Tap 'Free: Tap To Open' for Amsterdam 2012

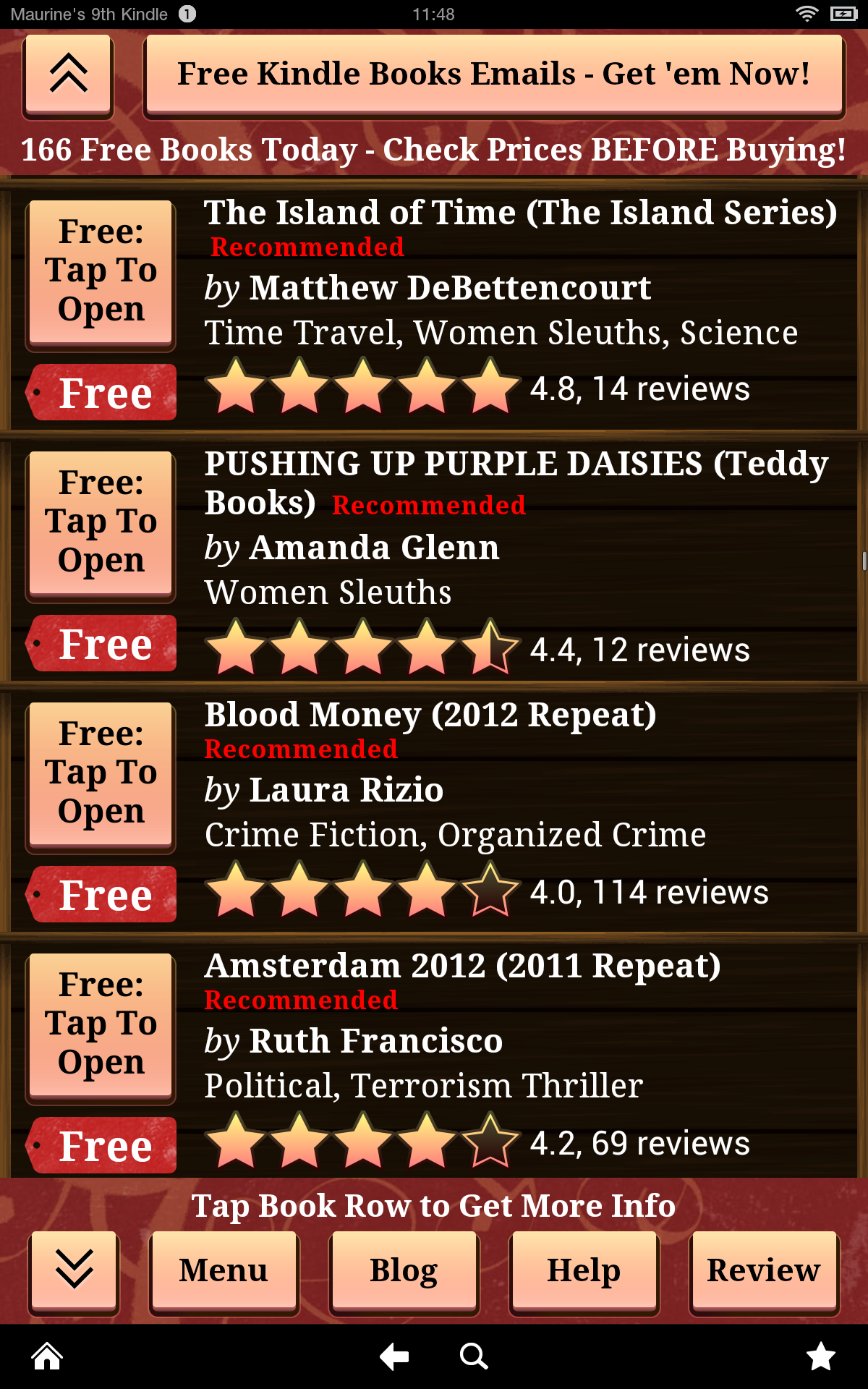coord(100,1023)
